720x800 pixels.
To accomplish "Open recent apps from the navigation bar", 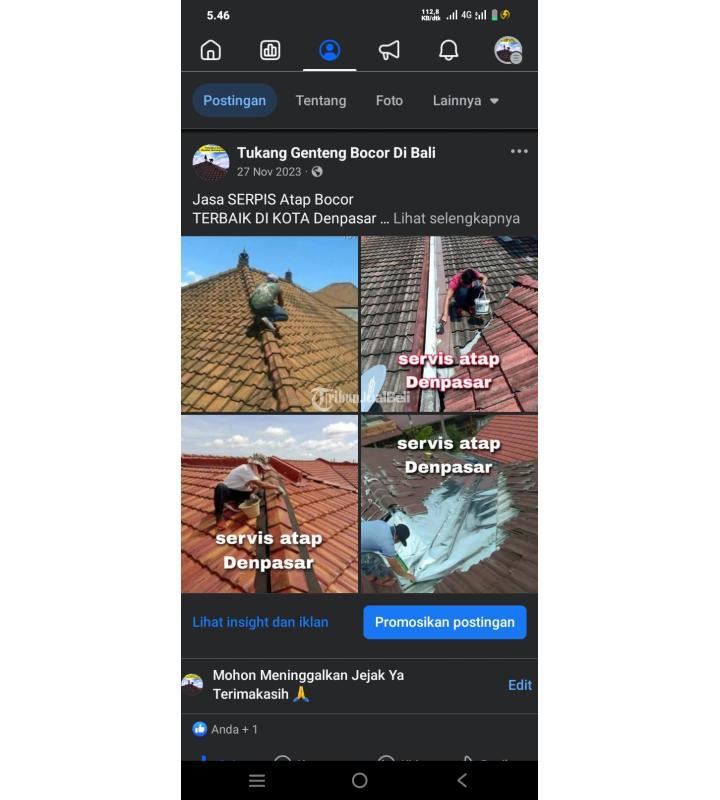I will 257,781.
